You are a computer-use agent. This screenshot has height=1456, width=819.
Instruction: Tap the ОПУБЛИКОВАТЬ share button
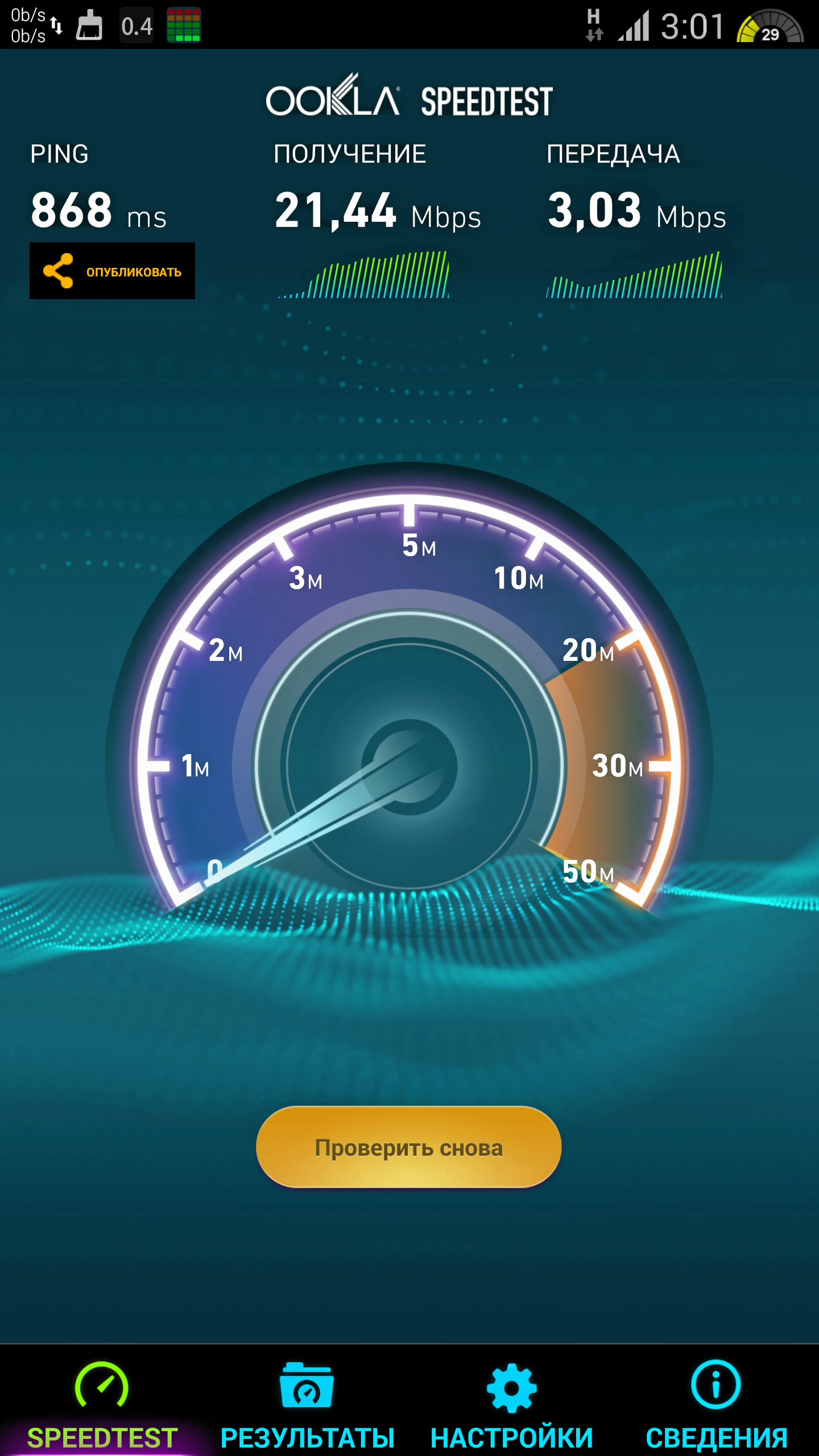[112, 271]
